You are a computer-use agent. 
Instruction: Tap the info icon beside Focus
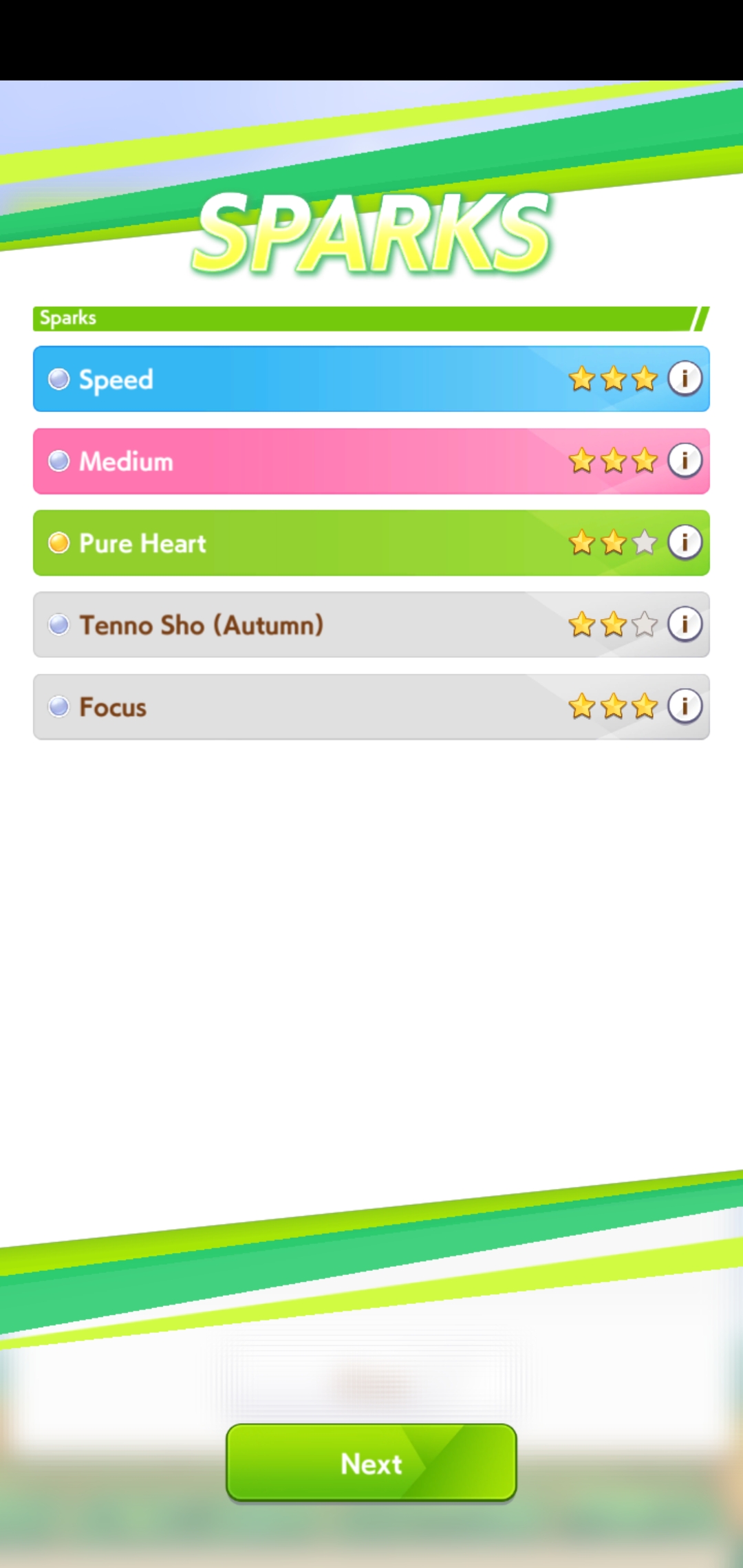click(x=685, y=706)
